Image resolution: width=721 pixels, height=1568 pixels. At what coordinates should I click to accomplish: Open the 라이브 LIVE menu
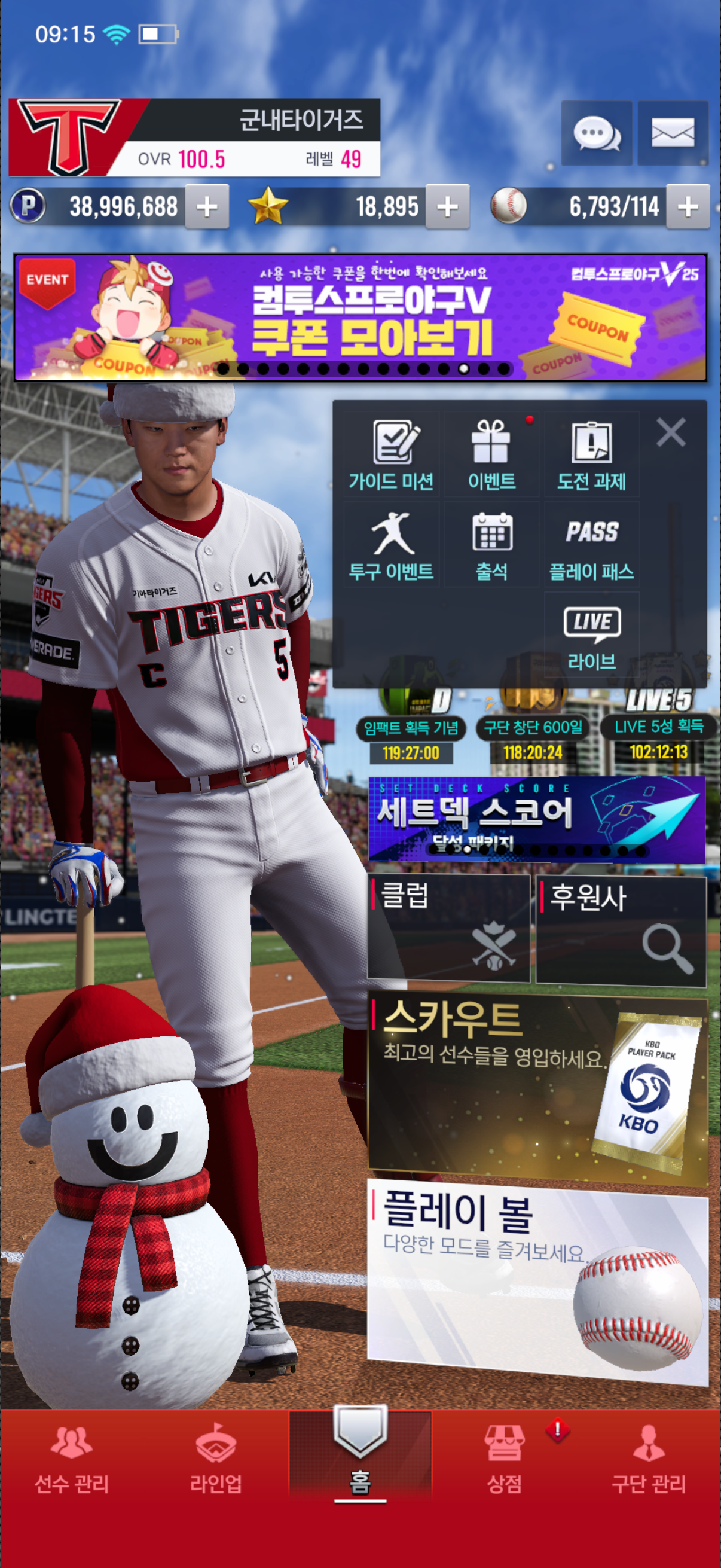click(591, 635)
